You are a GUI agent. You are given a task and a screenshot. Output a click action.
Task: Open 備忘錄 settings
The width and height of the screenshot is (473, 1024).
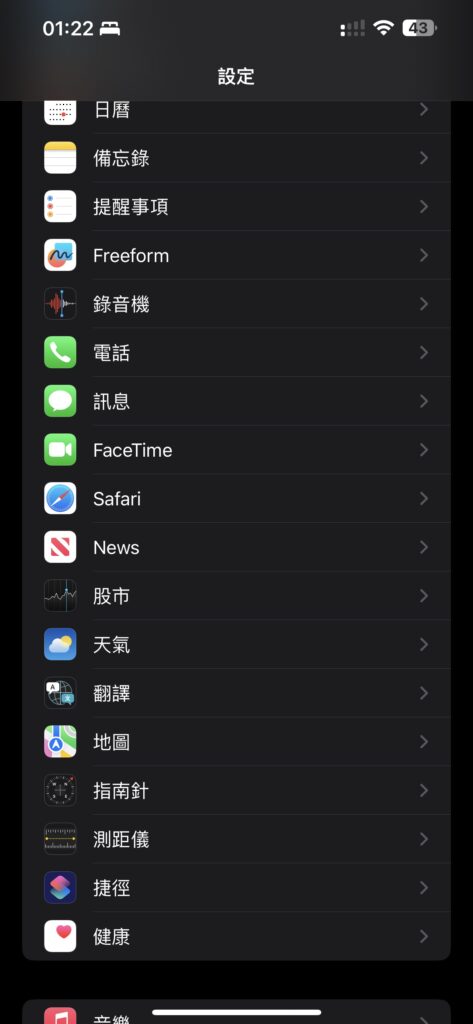tap(236, 158)
